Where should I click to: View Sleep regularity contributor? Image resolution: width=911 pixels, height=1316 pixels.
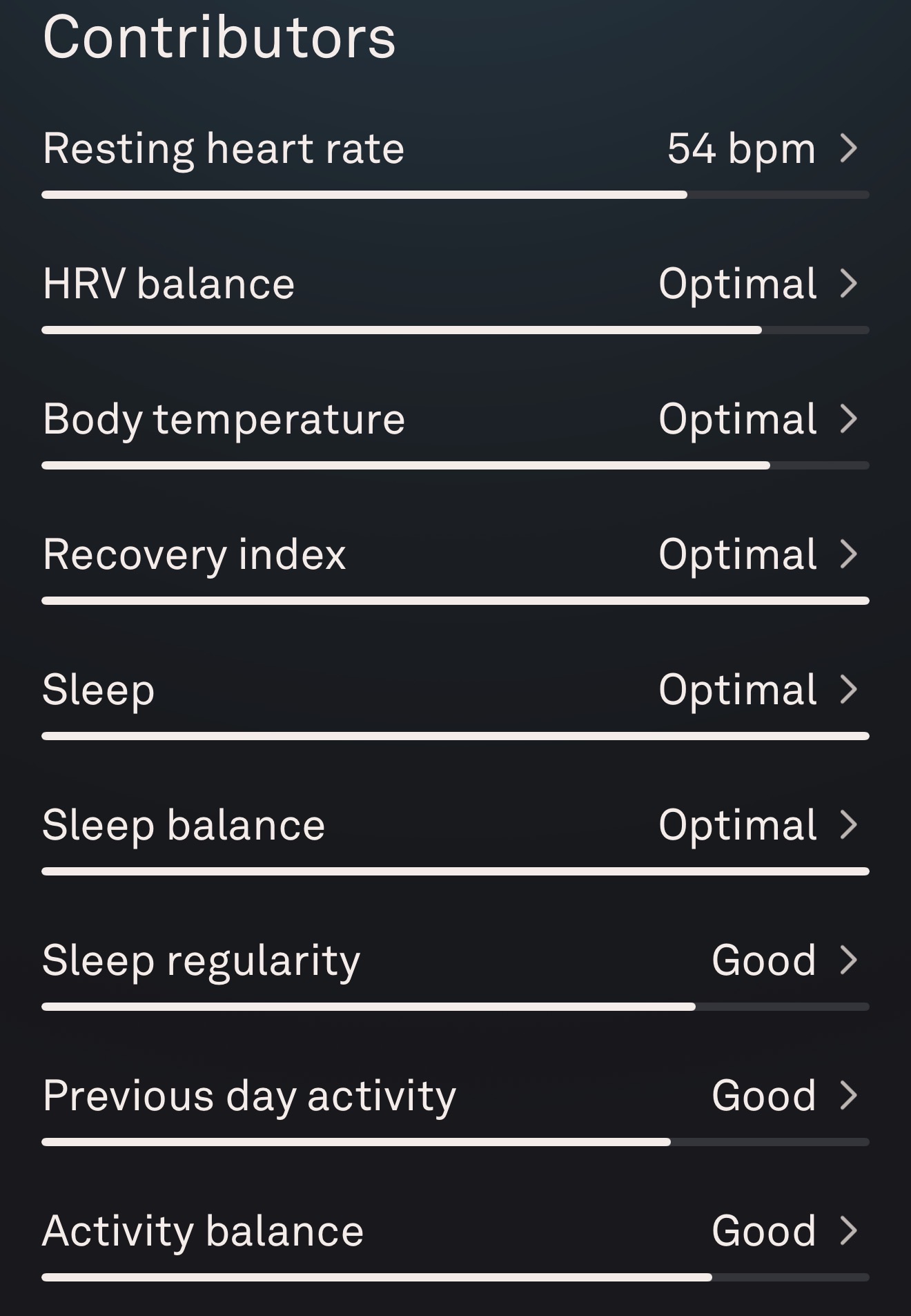(x=454, y=960)
